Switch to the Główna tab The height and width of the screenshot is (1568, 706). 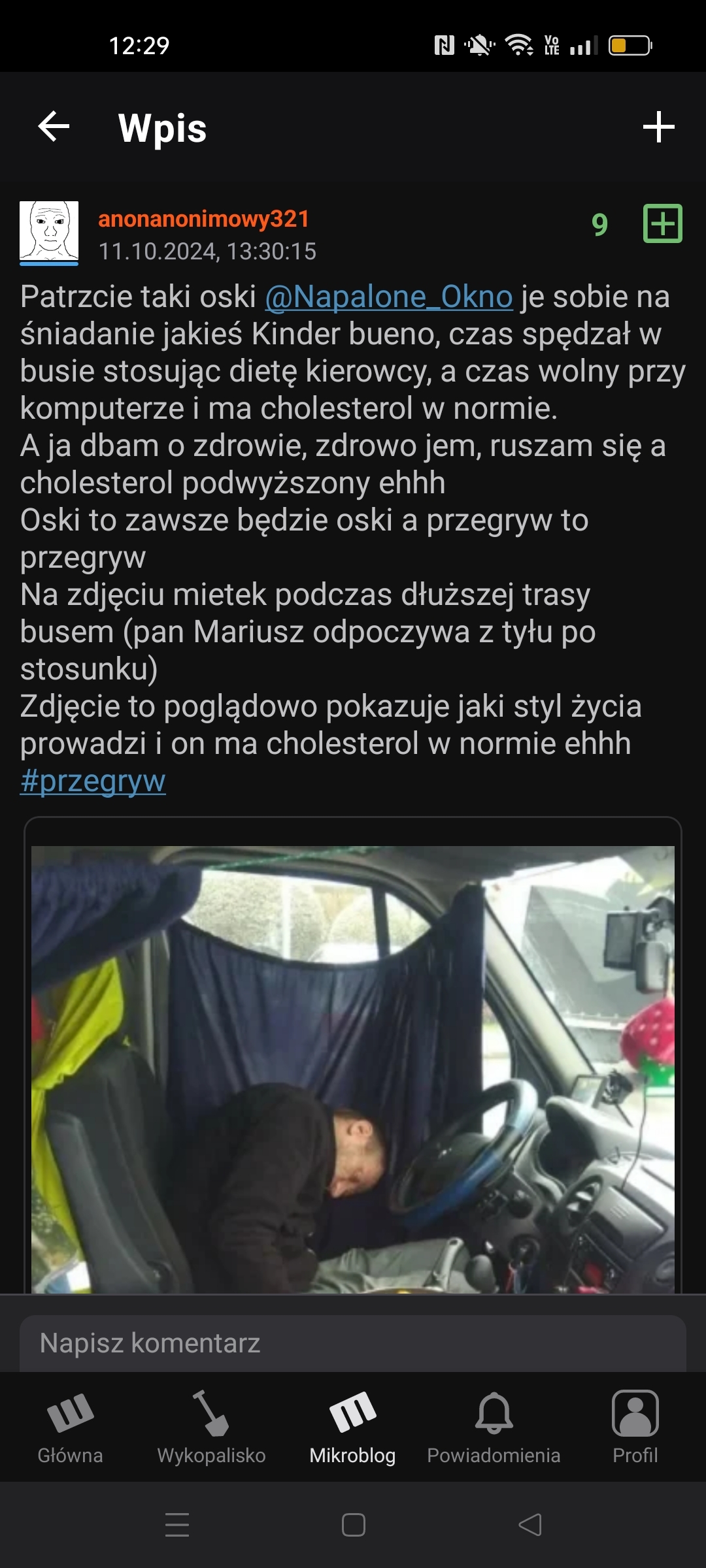point(71,1427)
